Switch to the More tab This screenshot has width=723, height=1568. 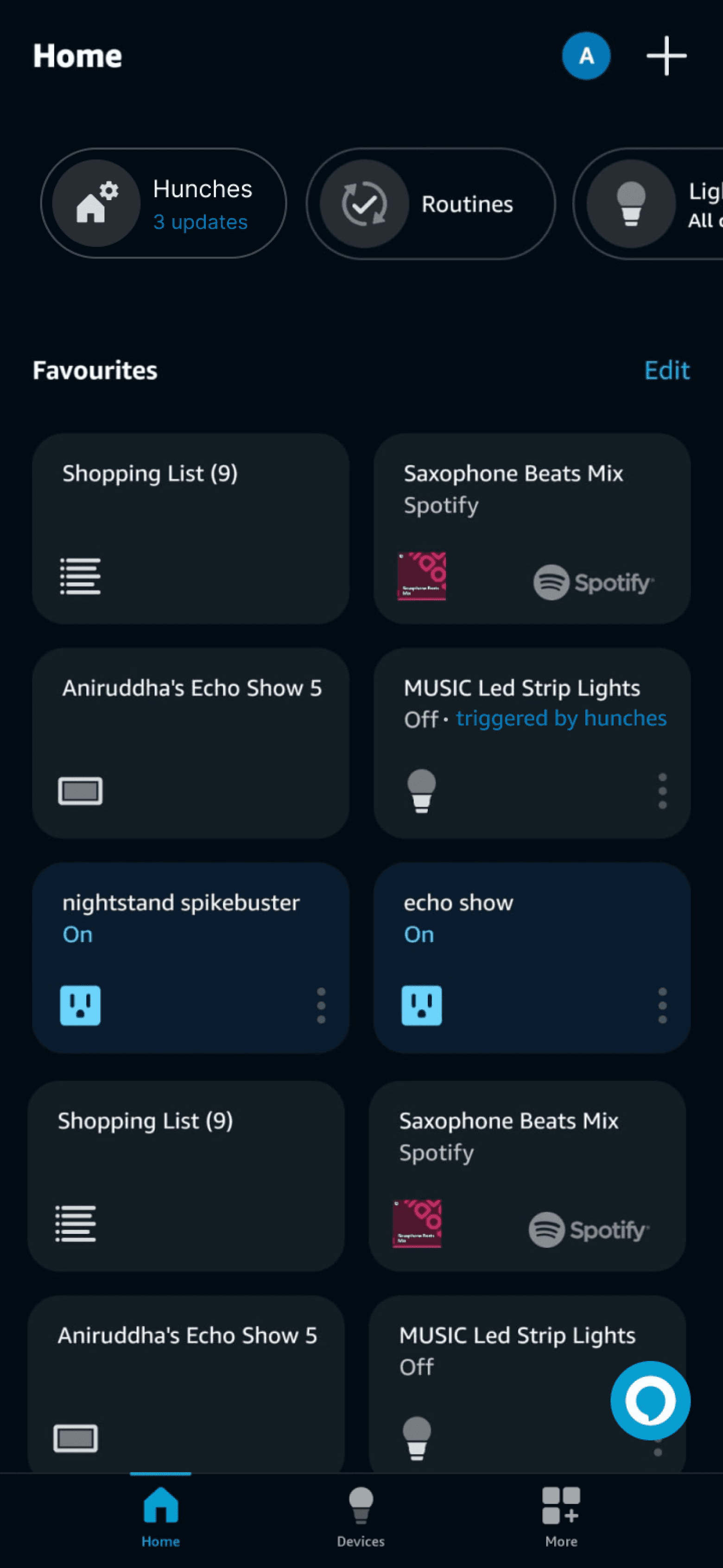(561, 1516)
